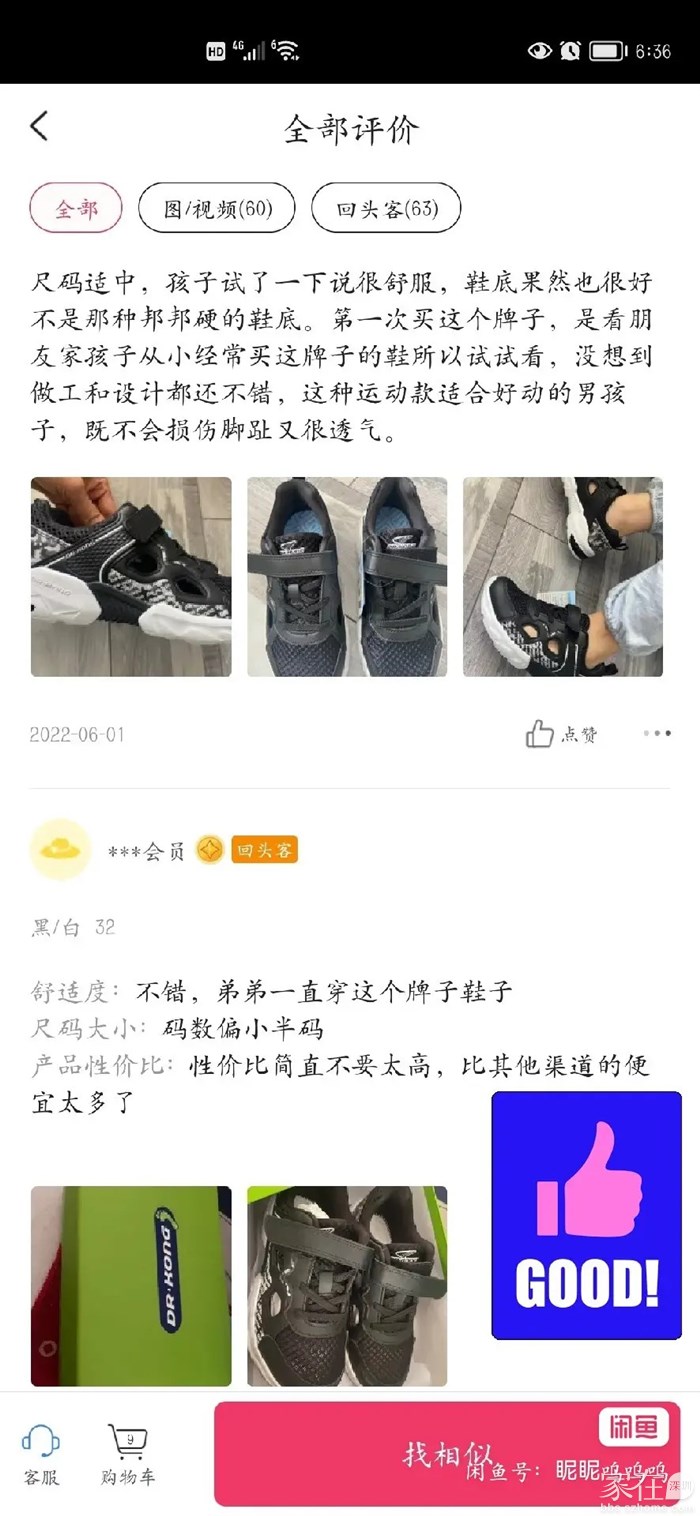The image size is (700, 1516).
Task: Select the 全部 filter chip
Action: click(76, 209)
